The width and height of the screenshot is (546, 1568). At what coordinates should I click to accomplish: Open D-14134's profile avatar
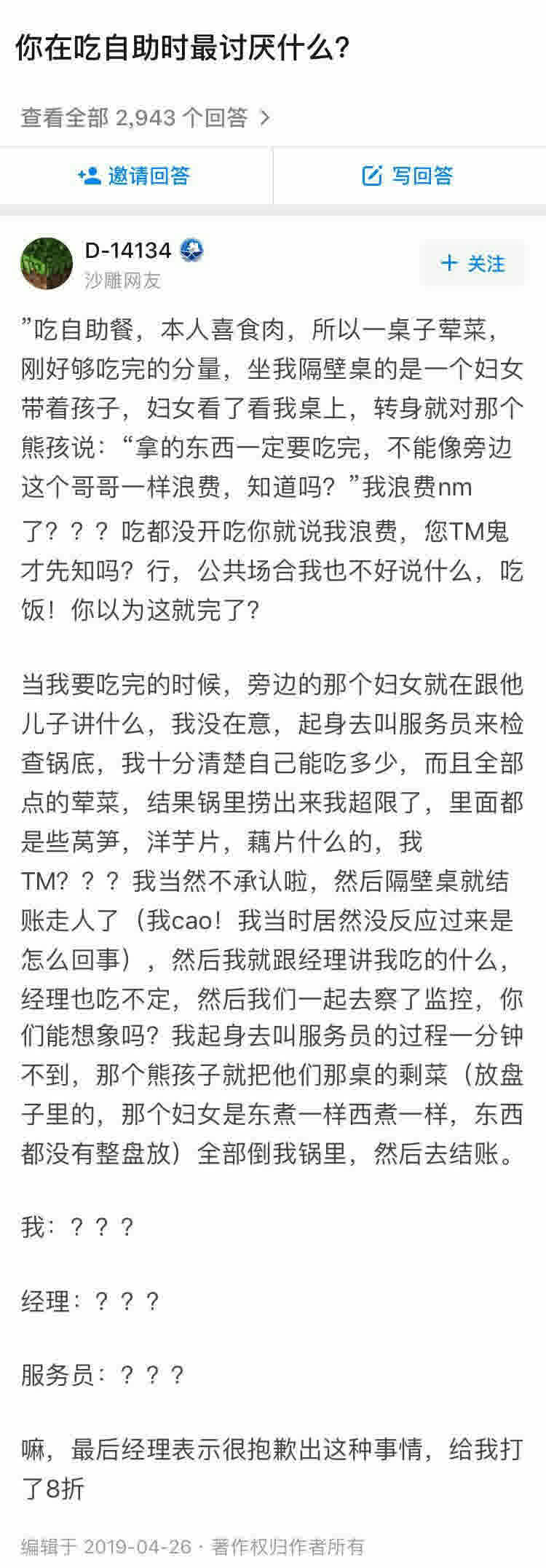pyautogui.click(x=47, y=264)
